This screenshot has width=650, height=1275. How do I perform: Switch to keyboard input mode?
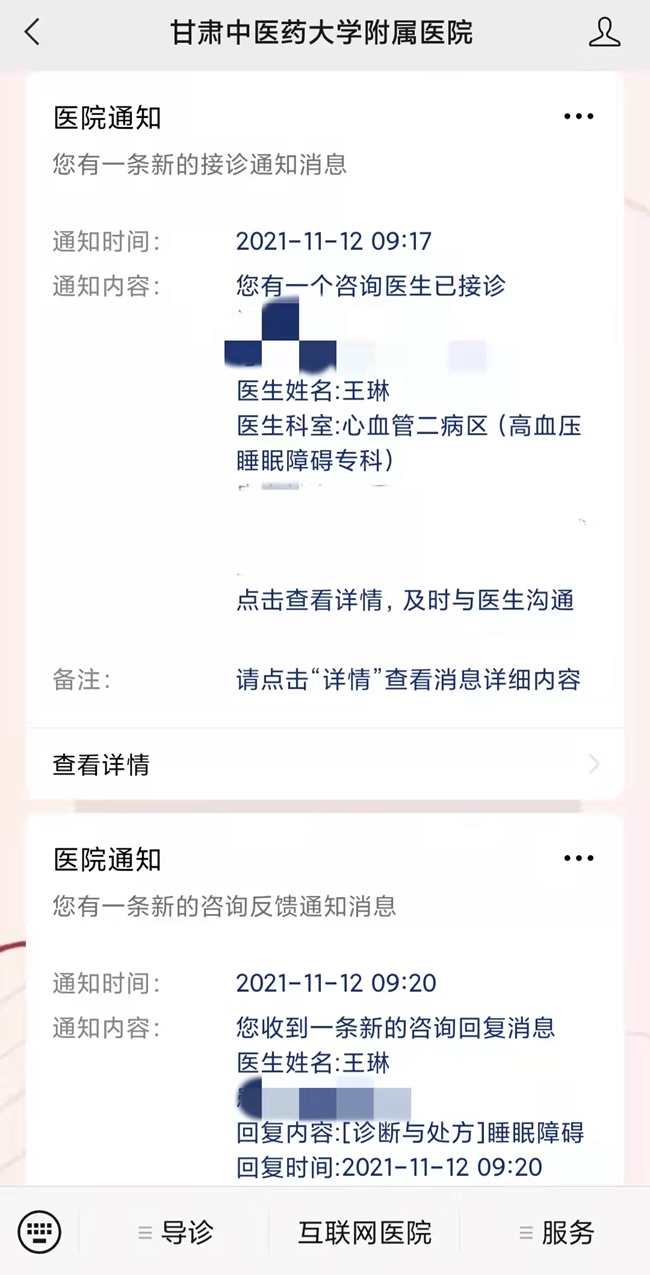tap(40, 1231)
